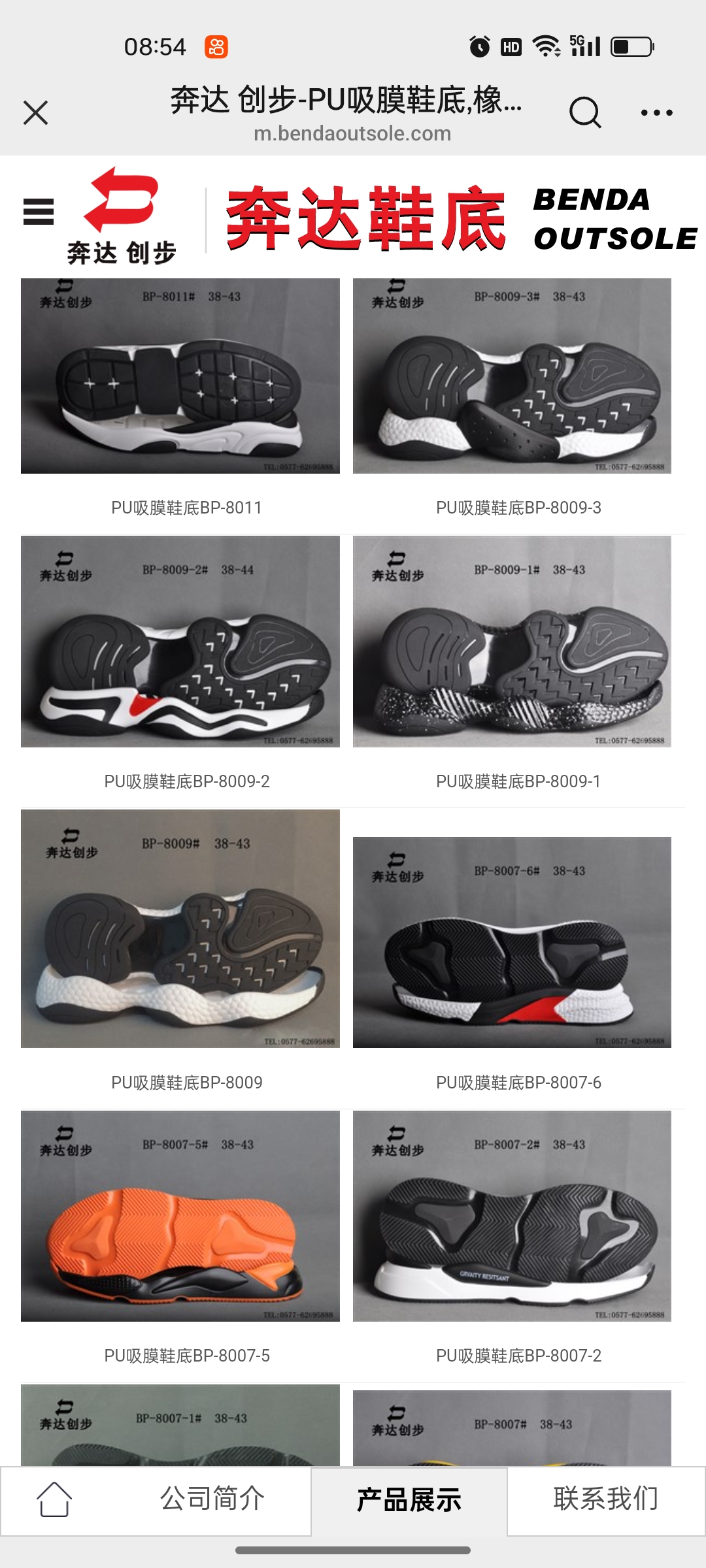View product PU吸膜鞋底BP-8009-2
Screen dimensions: 706x1568
pos(180,642)
